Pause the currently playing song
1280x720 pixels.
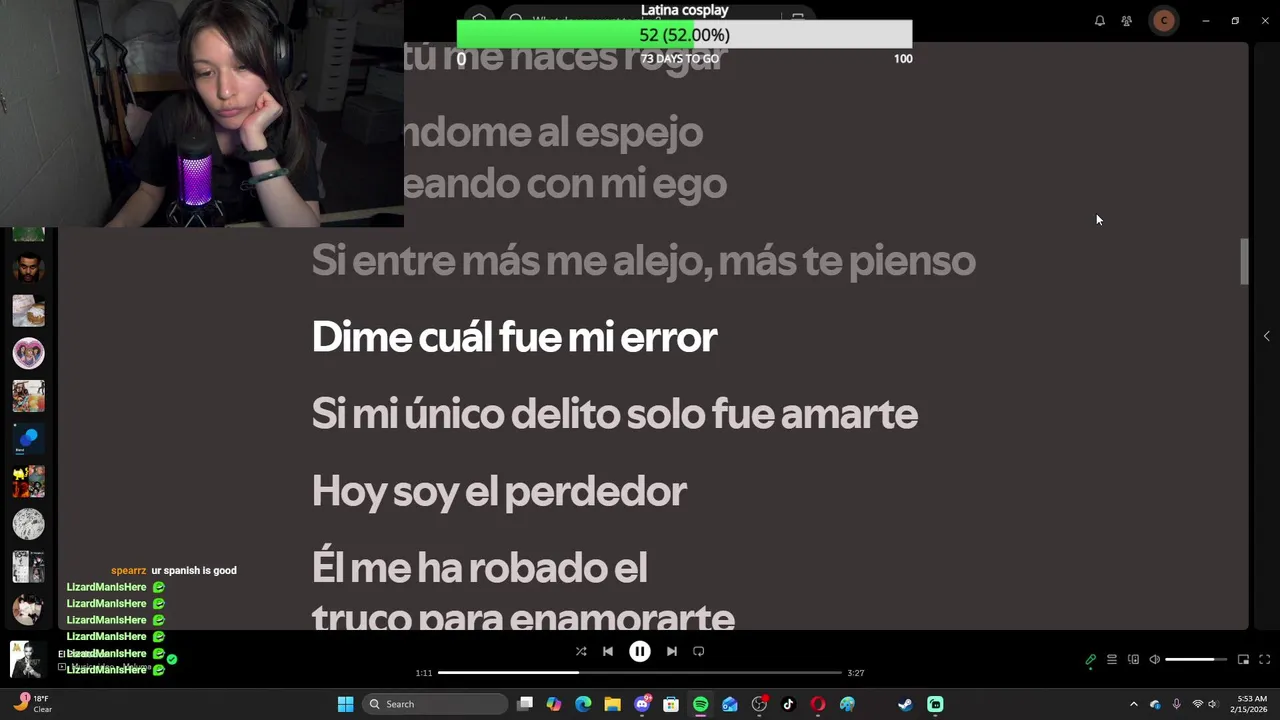640,651
